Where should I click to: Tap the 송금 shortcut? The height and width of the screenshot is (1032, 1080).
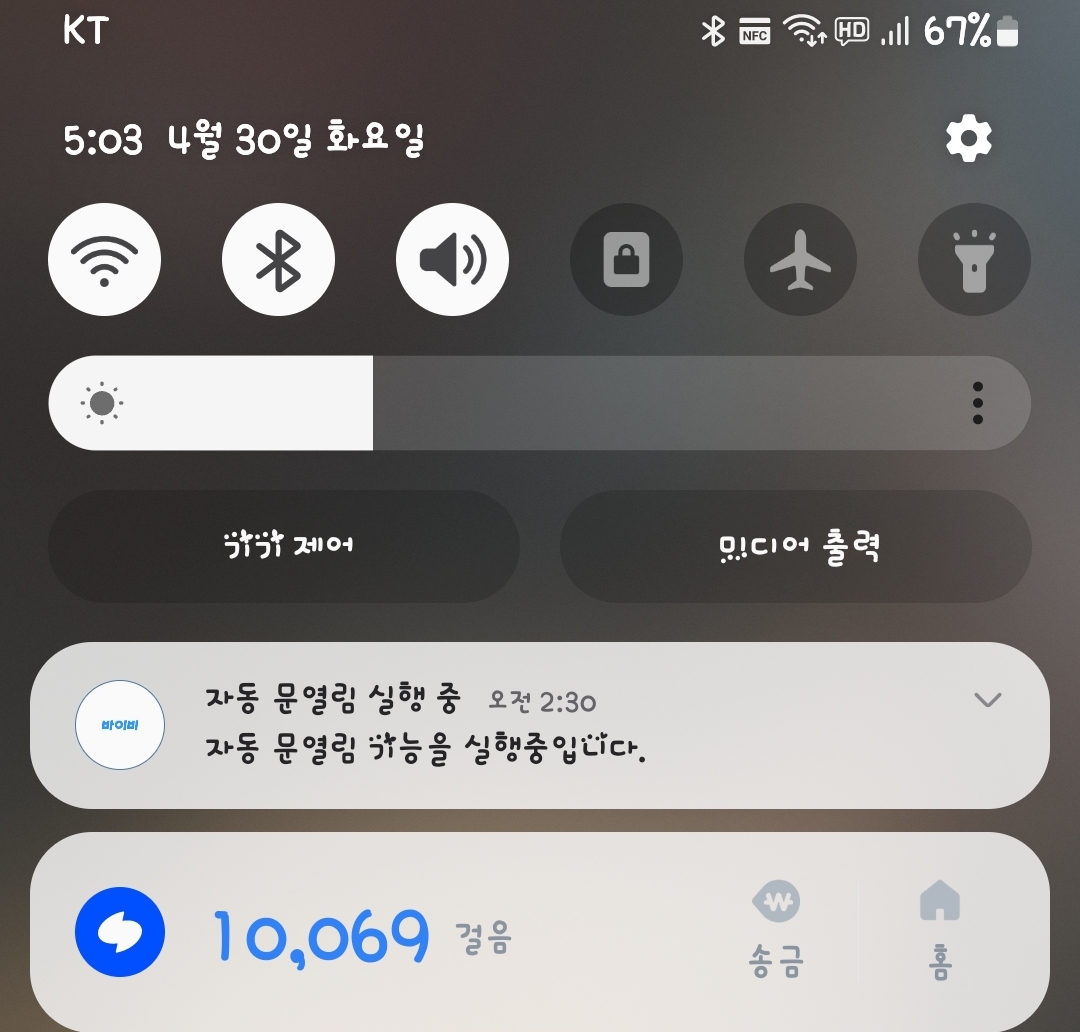777,932
